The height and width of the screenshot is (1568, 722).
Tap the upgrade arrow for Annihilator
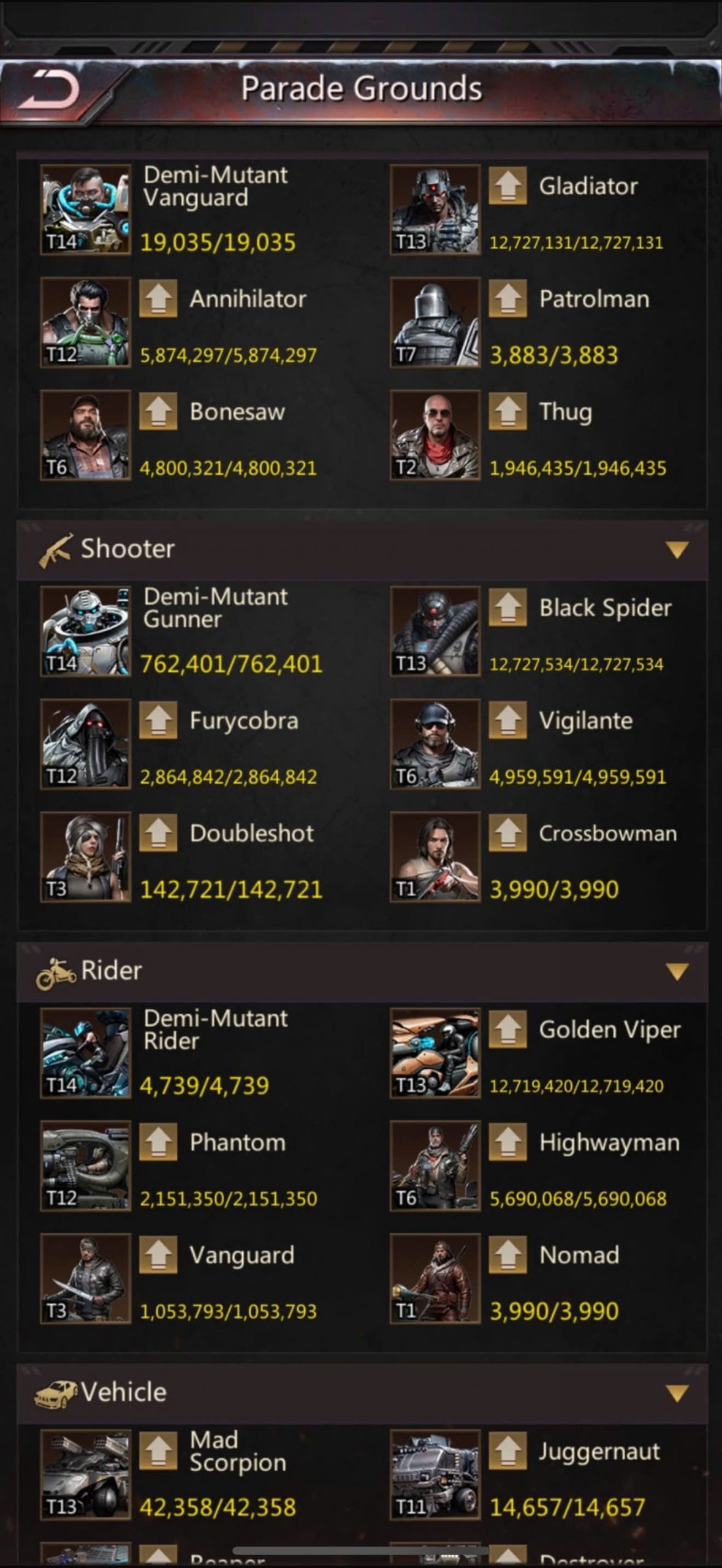pos(158,298)
